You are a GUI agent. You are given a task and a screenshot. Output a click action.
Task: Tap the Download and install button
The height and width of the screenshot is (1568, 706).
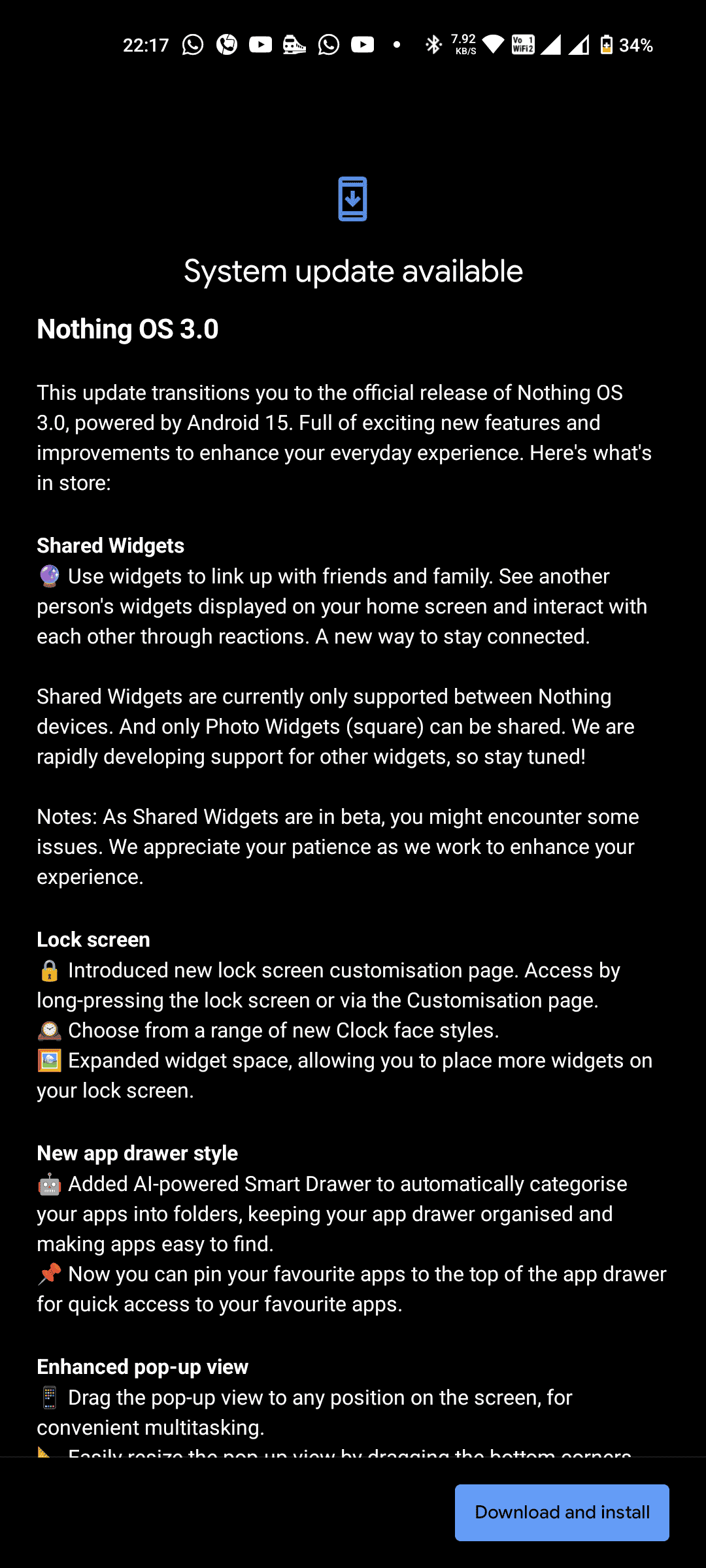pyautogui.click(x=562, y=1512)
